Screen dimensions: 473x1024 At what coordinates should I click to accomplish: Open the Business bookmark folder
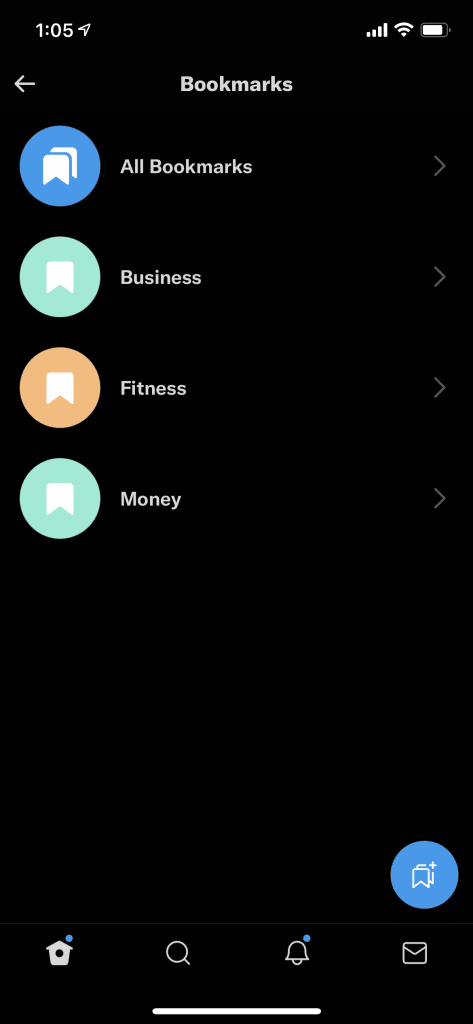point(236,278)
